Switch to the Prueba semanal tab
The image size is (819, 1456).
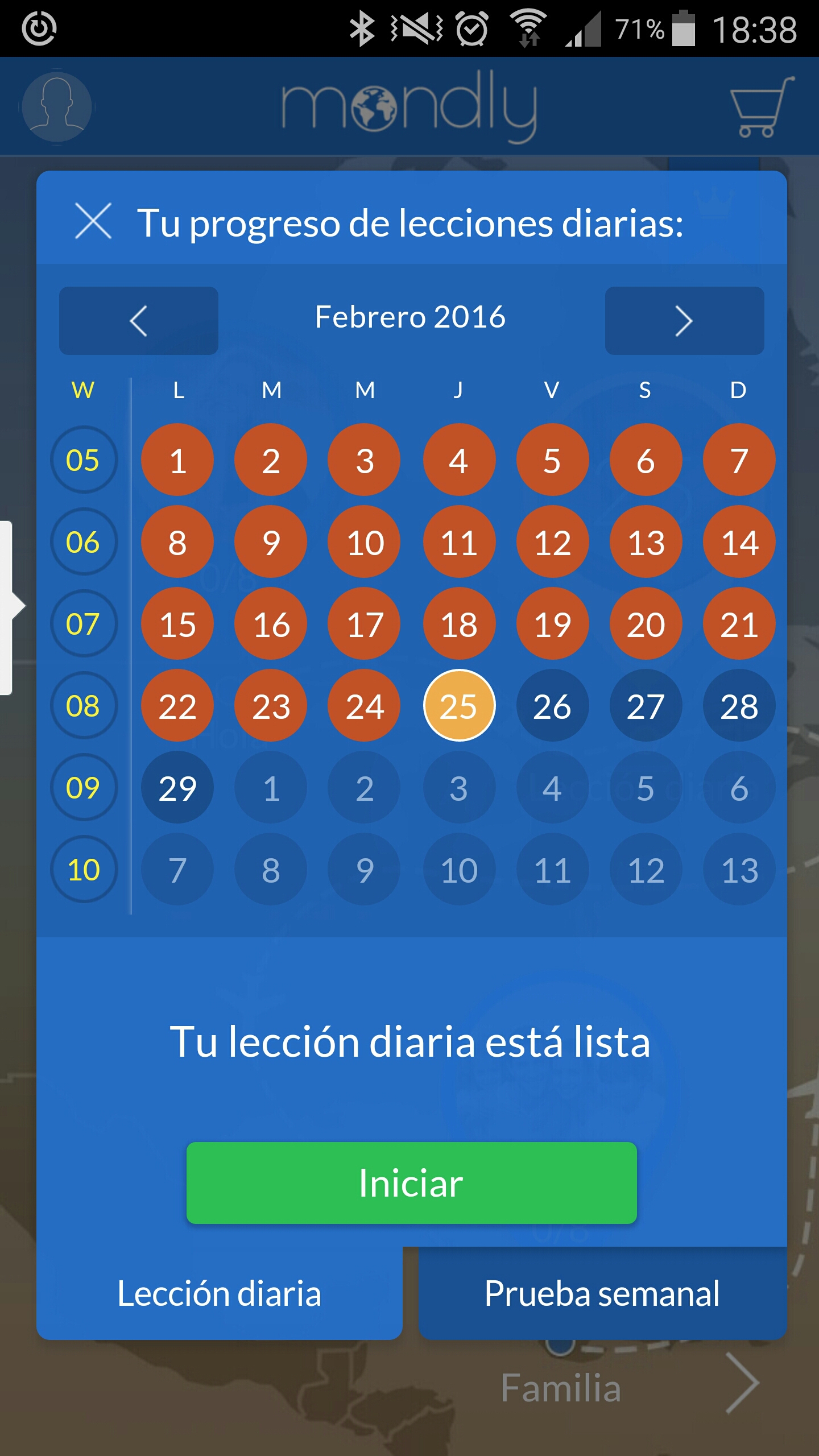[x=602, y=1294]
